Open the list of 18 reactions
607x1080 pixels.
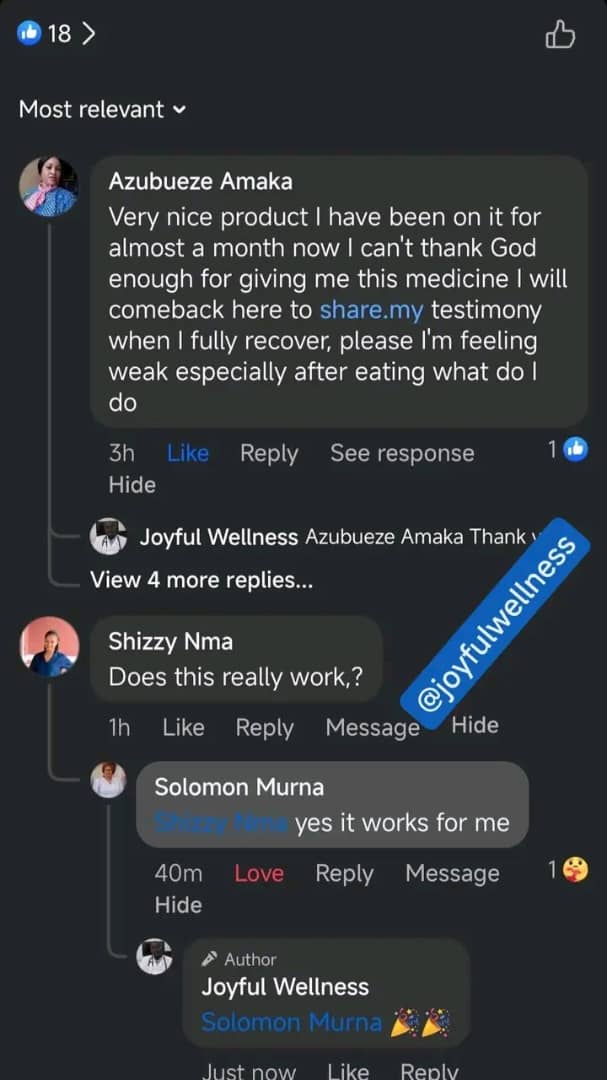[x=57, y=34]
